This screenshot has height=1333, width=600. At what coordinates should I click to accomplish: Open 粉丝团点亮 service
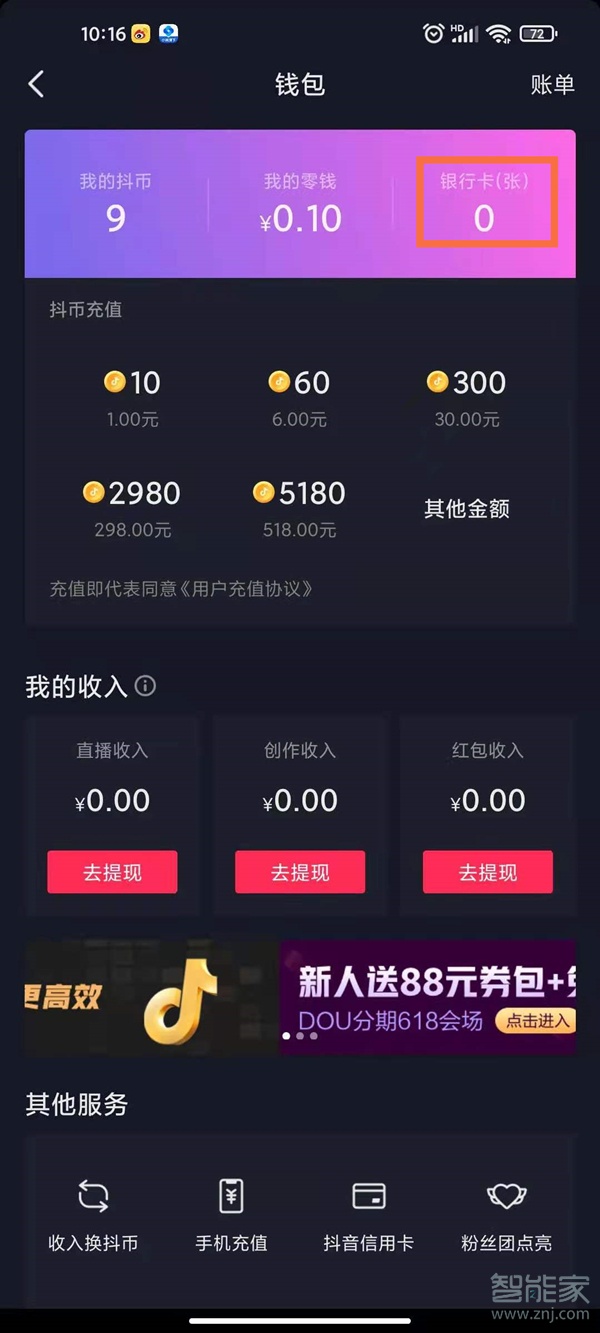click(506, 1213)
